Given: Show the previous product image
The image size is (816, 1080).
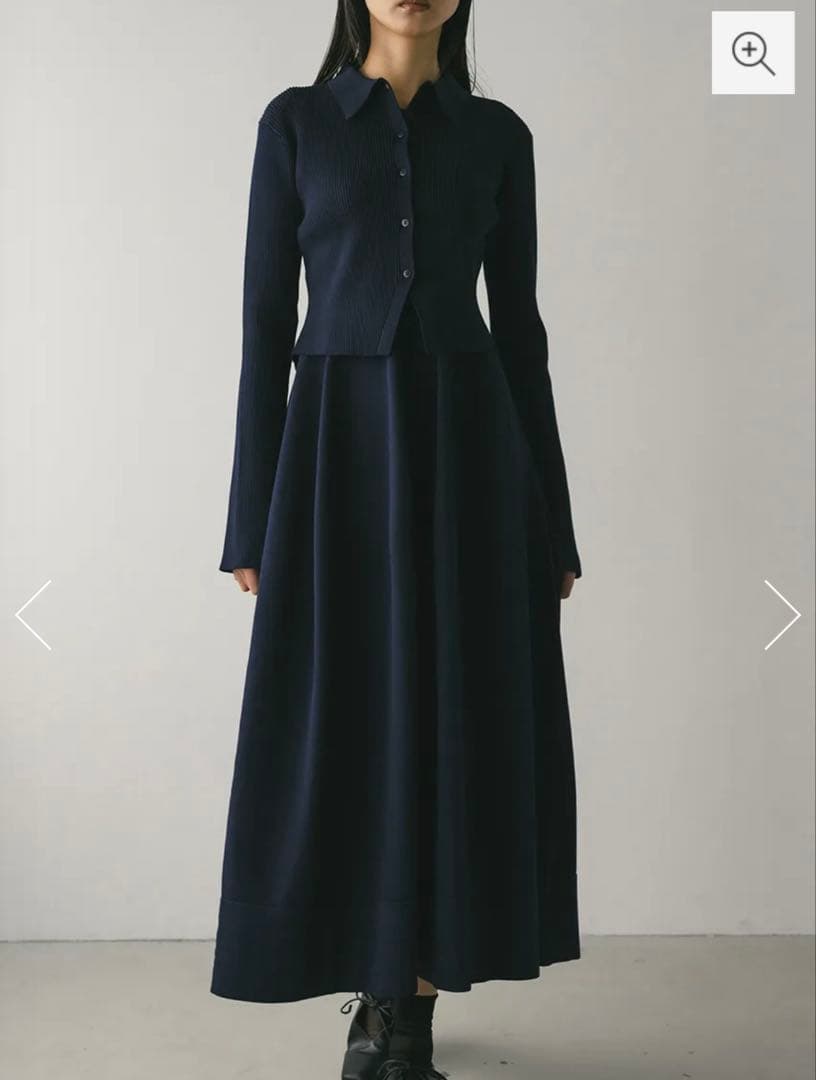Looking at the screenshot, I should click(x=33, y=615).
